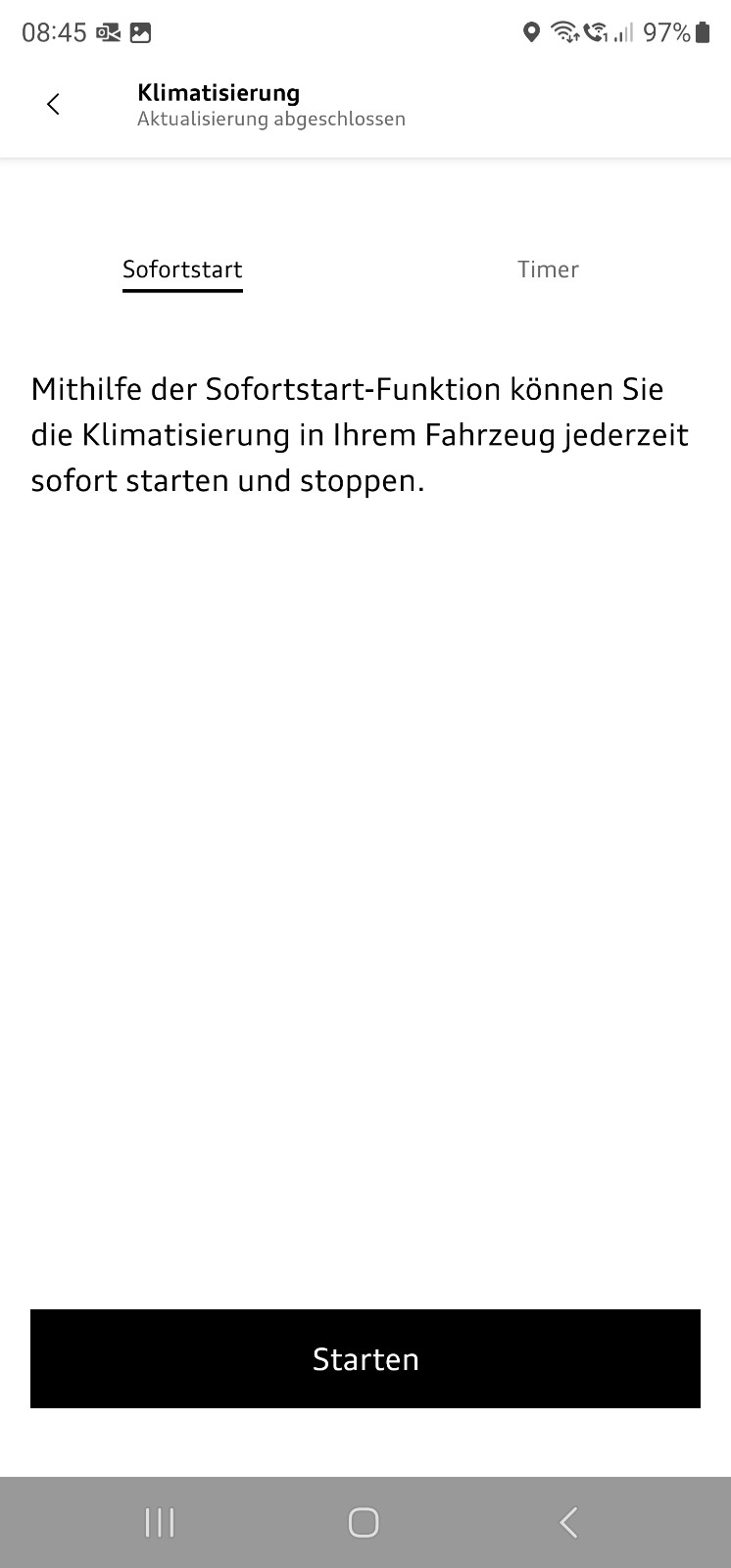731x1568 pixels.
Task: Open recent apps from the navigation bar
Action: (x=160, y=1522)
